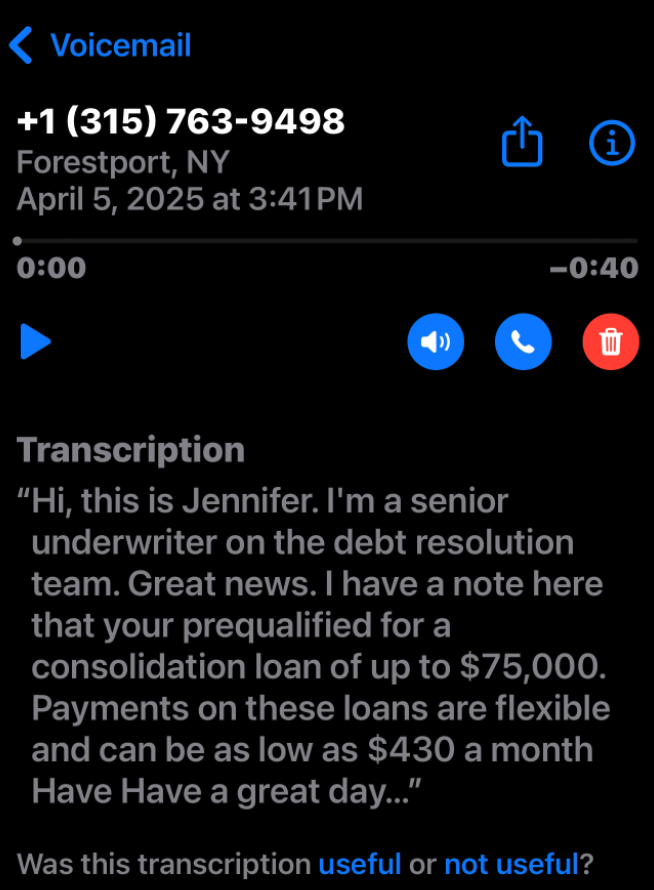Screen dimensions: 654x890
Task: Tap the voicemail playback progress bar
Action: tap(327, 241)
